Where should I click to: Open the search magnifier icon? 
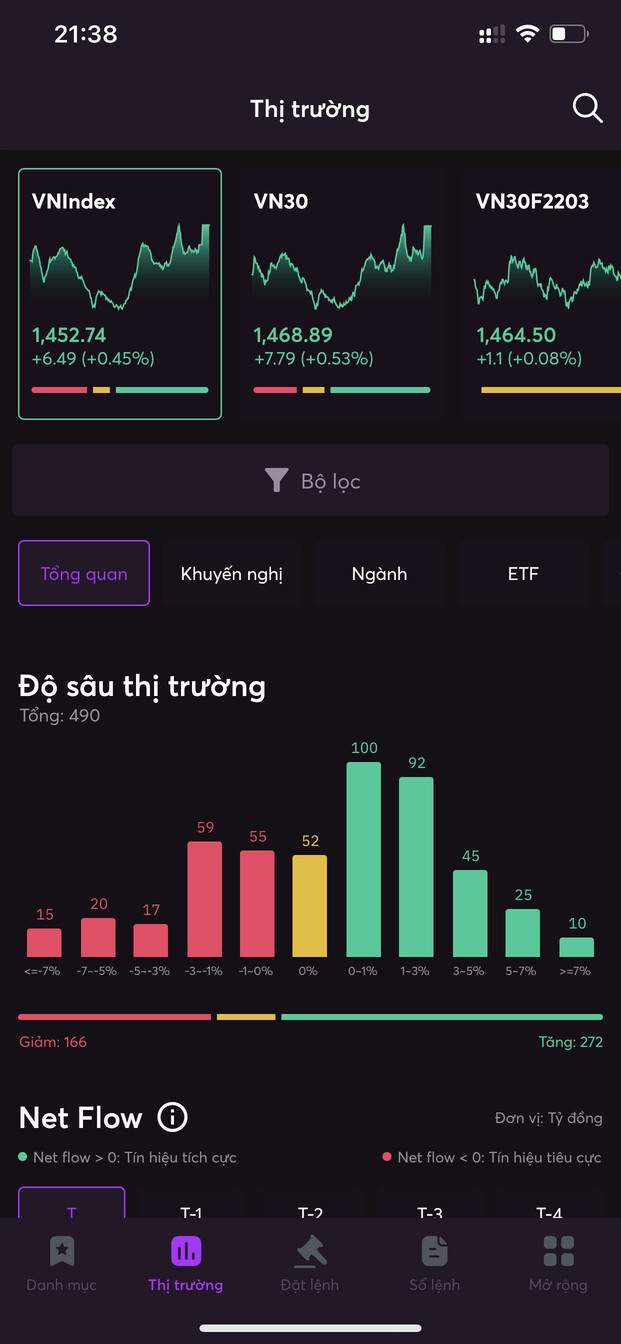tap(587, 108)
